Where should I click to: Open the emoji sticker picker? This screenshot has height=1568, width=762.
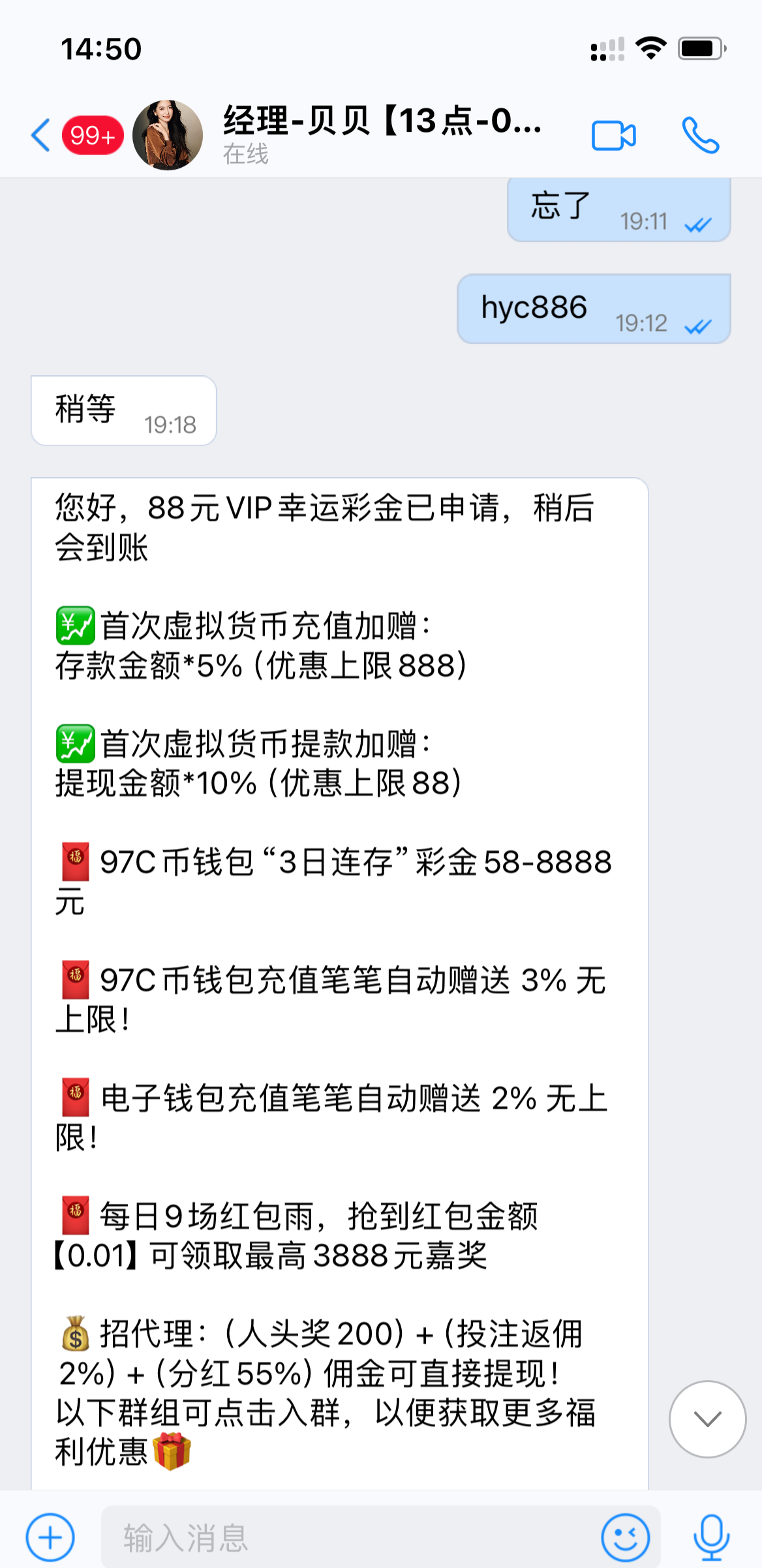(x=625, y=1537)
